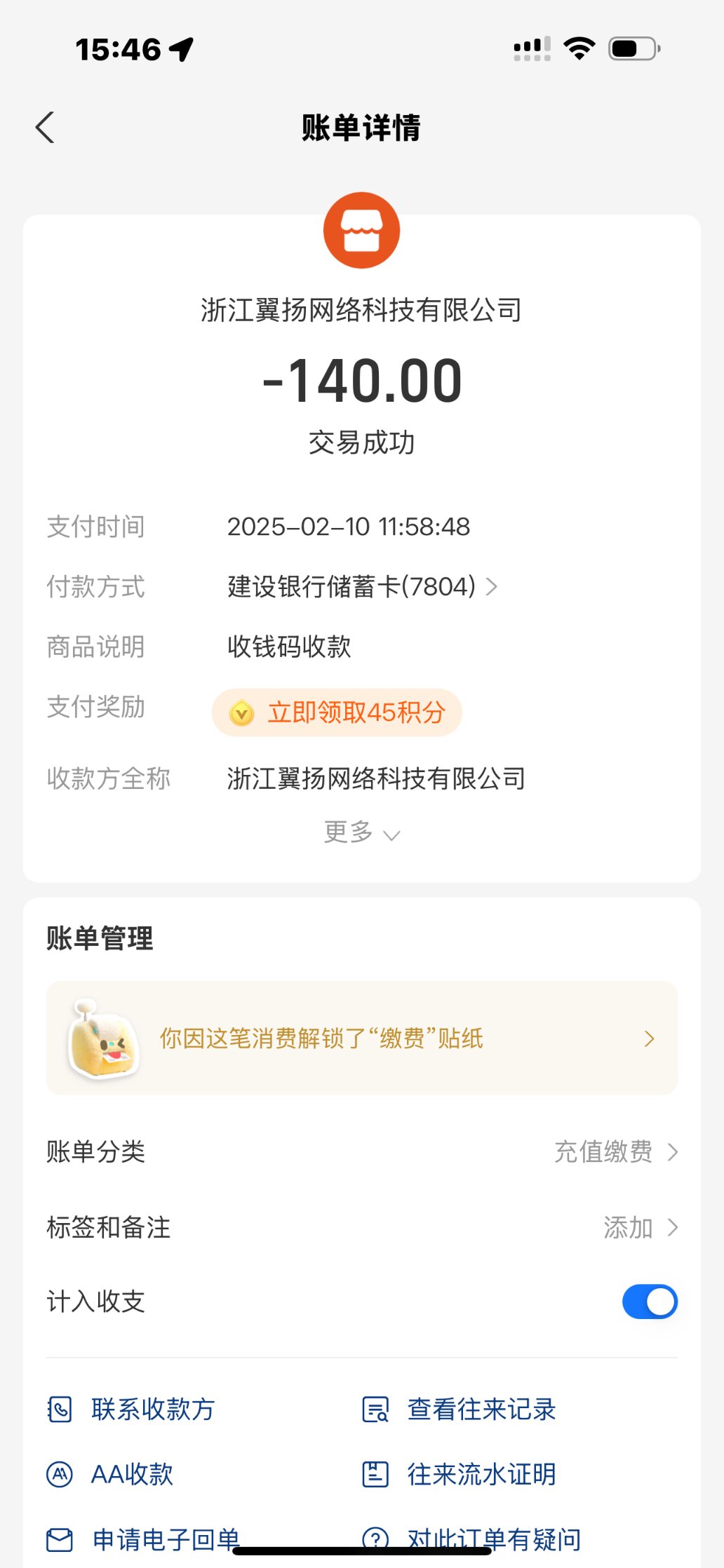Go back from 账单详情 page
Image resolution: width=724 pixels, height=1568 pixels.
pyautogui.click(x=46, y=128)
